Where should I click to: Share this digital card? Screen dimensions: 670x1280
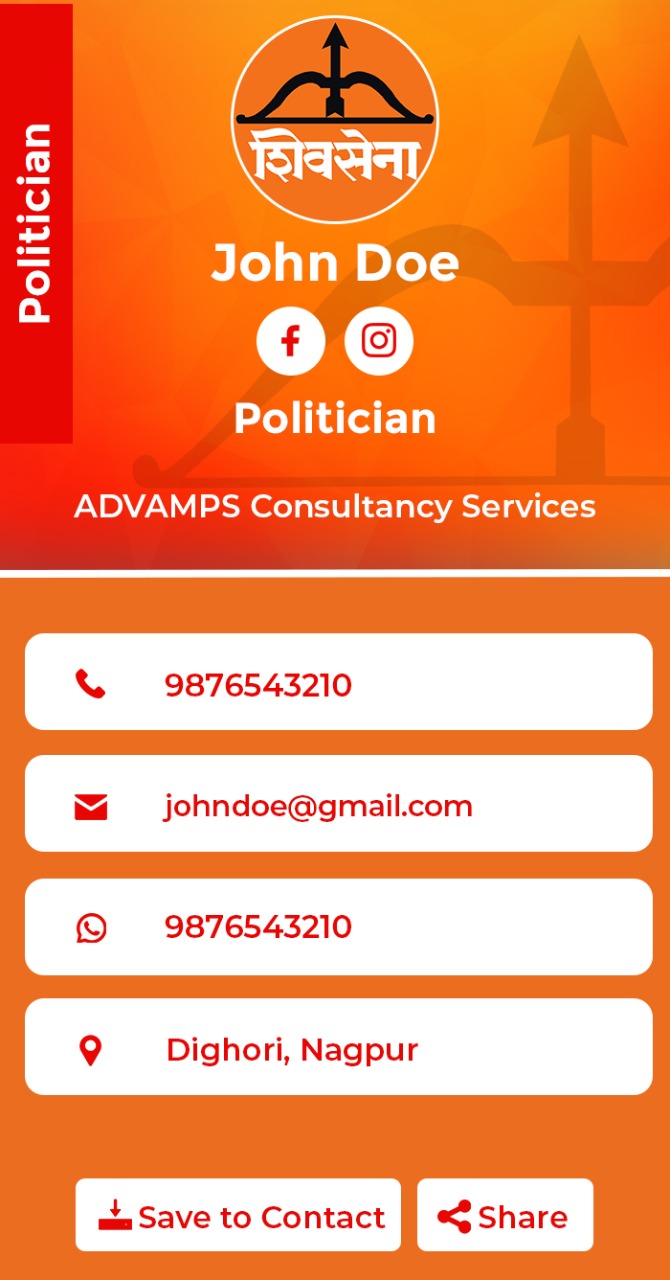[x=505, y=1215]
